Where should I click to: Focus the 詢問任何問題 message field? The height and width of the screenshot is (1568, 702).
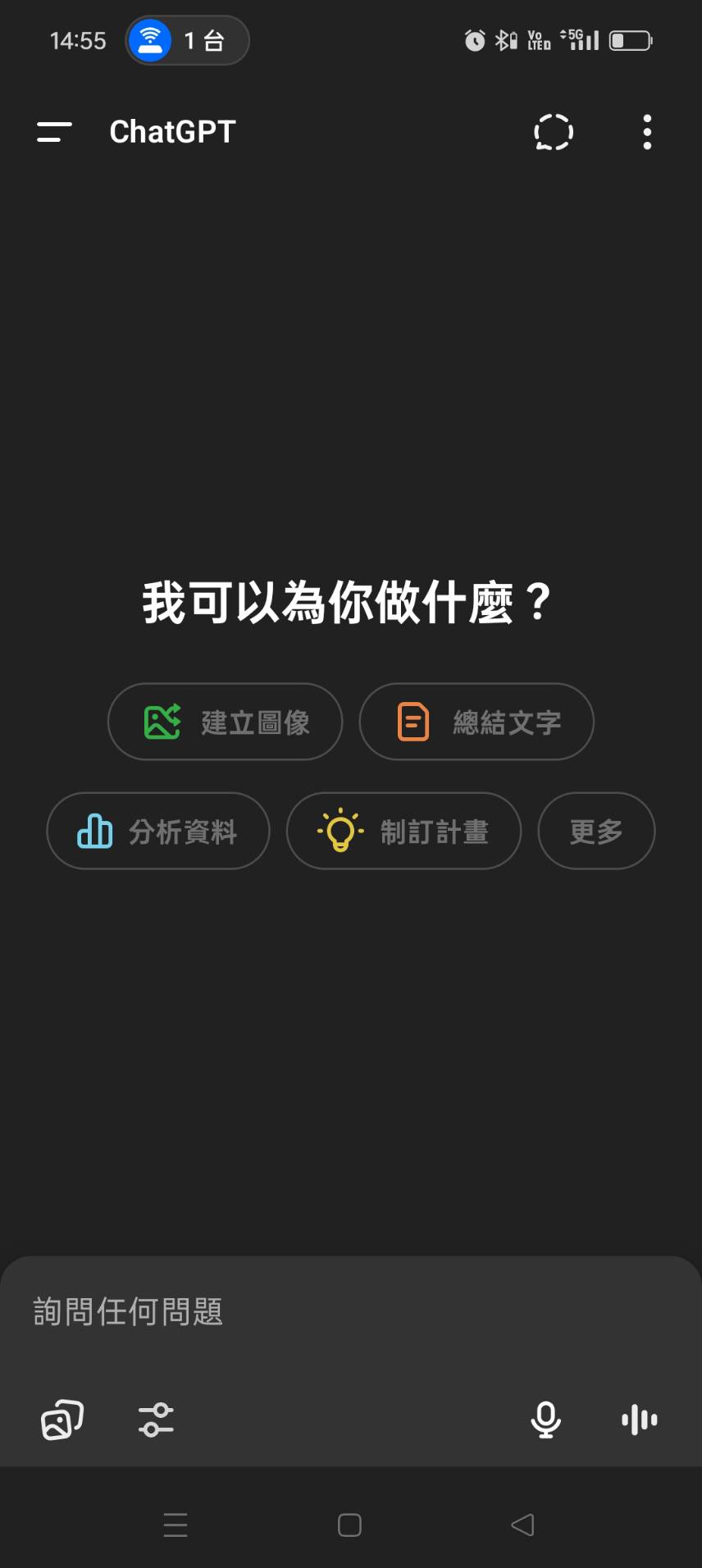[351, 1311]
